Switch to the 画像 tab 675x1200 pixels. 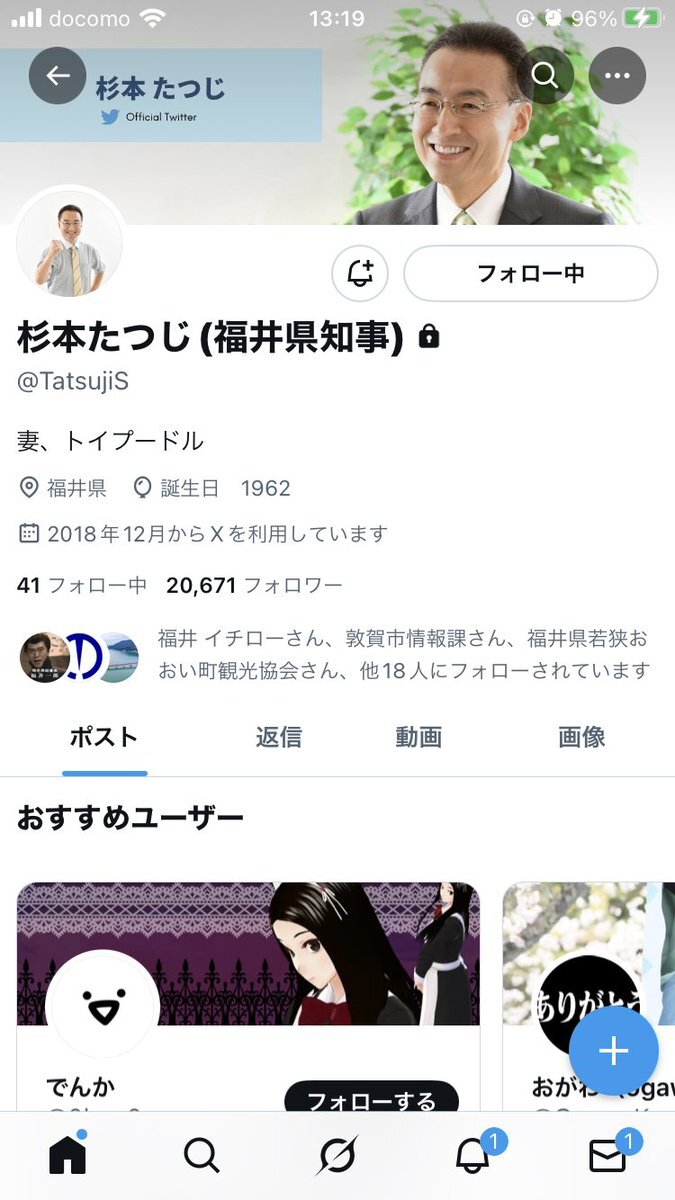tap(581, 738)
